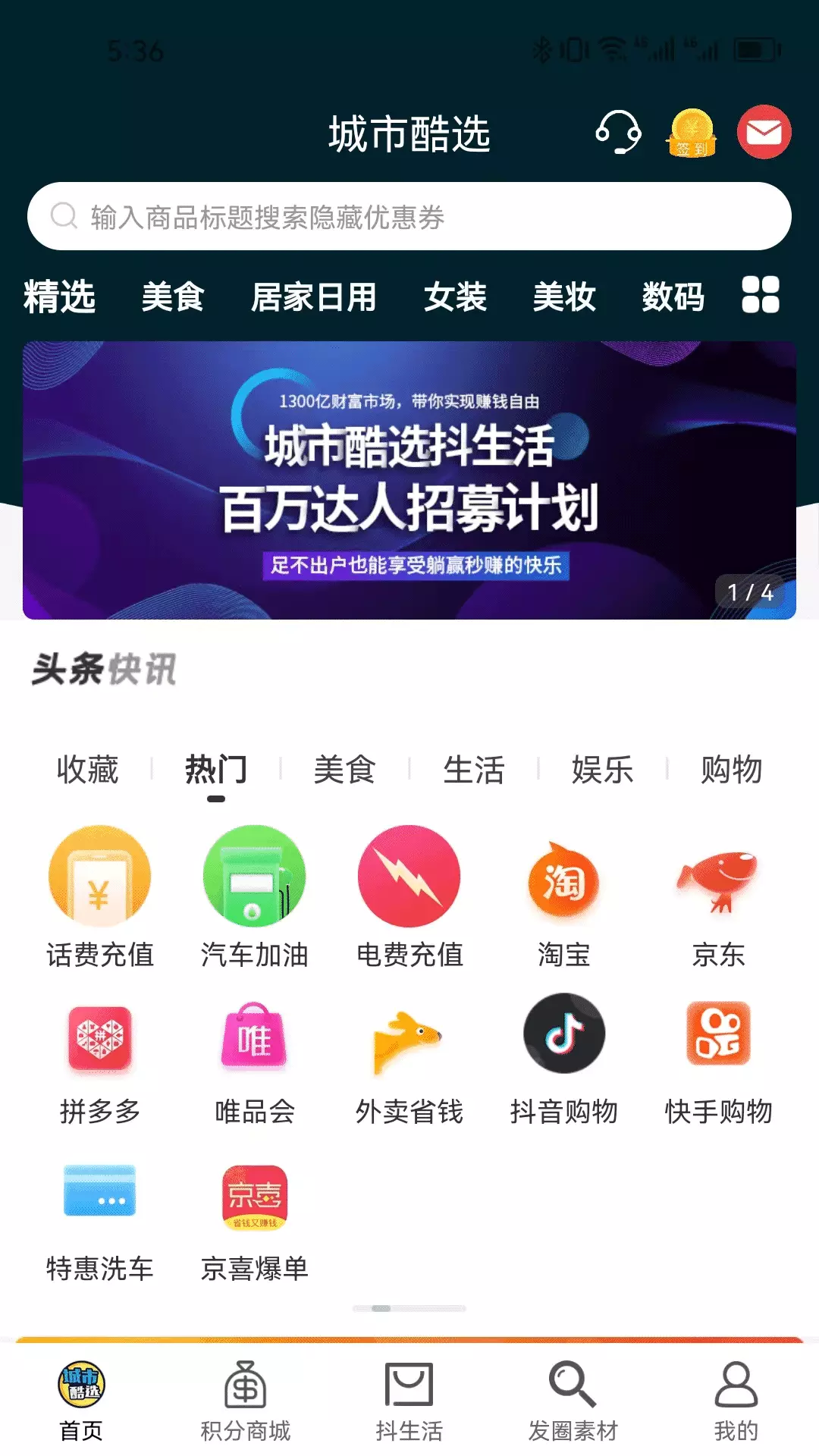Open 京喜爆单 shortcut
The height and width of the screenshot is (1456, 819).
tap(255, 1222)
